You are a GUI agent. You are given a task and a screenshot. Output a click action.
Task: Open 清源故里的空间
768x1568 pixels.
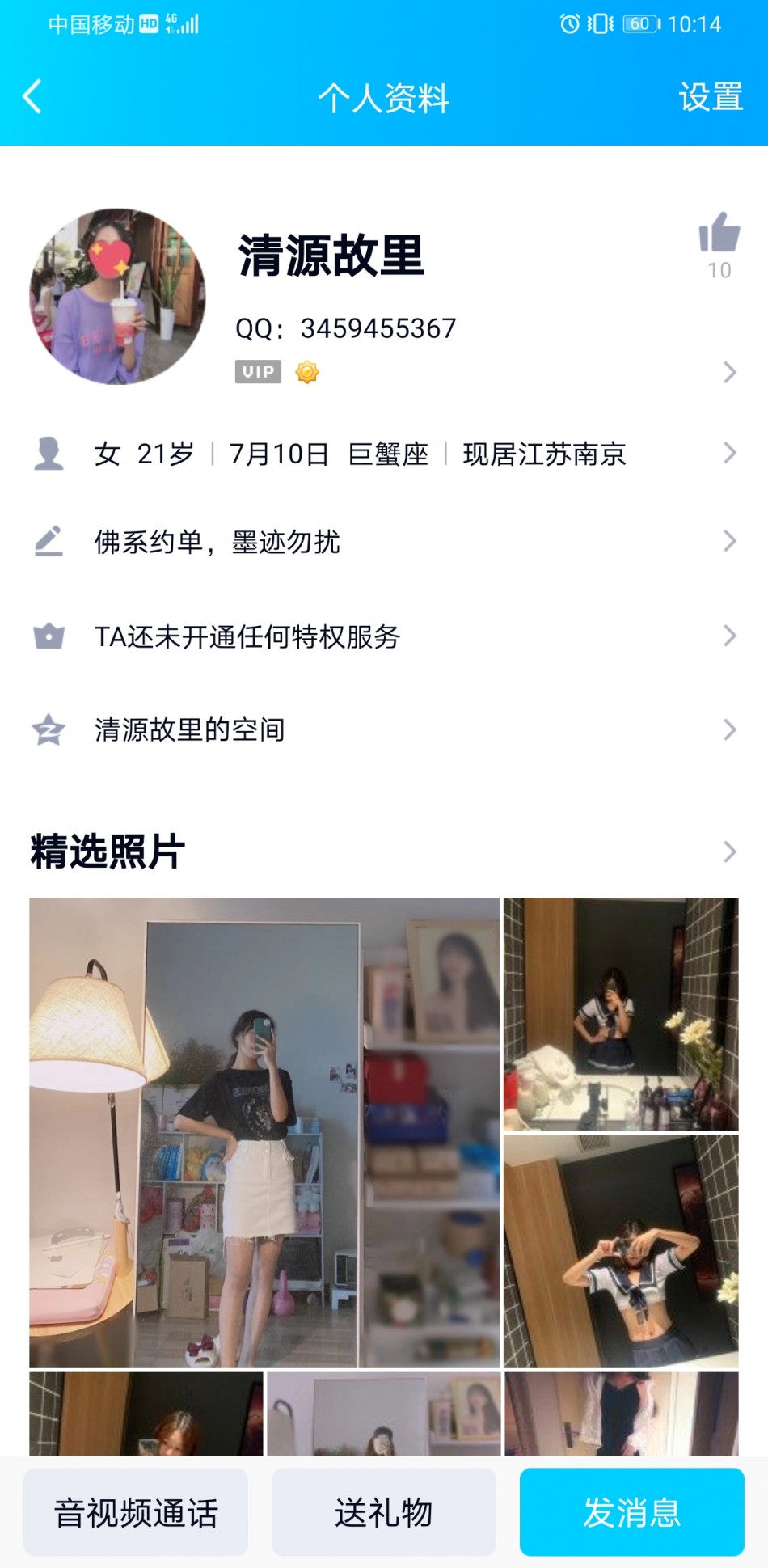click(384, 729)
